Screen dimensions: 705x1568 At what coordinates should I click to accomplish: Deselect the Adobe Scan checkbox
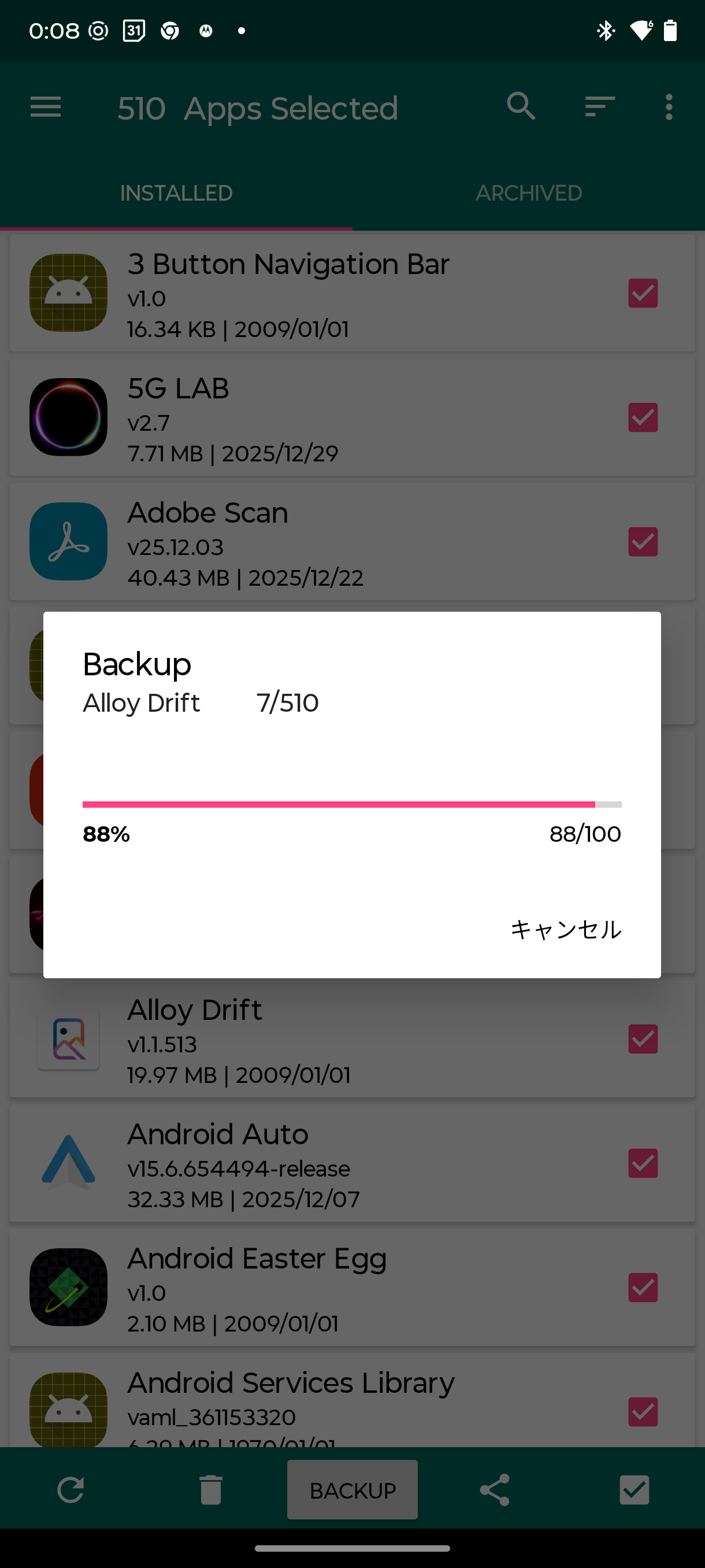pyautogui.click(x=643, y=542)
